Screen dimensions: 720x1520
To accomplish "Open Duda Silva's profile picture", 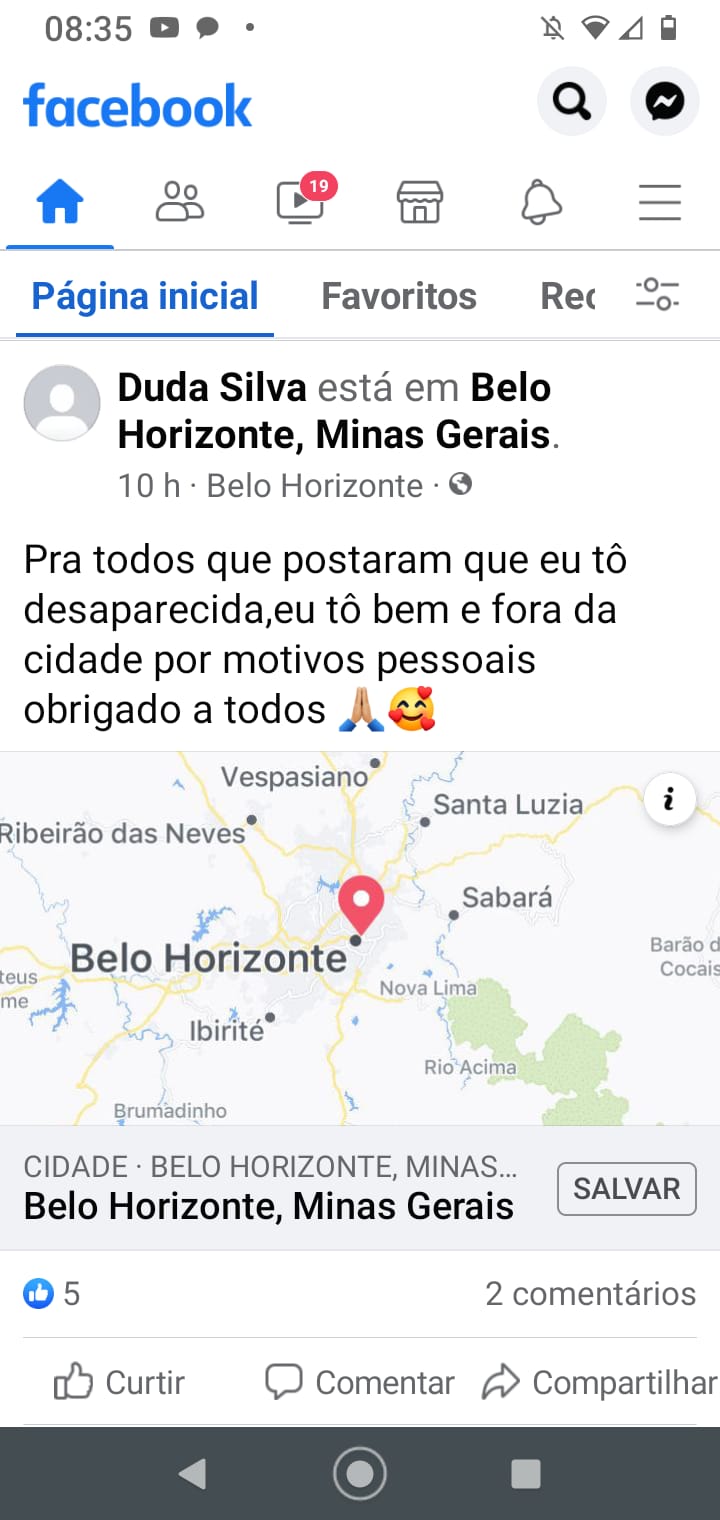I will point(62,403).
